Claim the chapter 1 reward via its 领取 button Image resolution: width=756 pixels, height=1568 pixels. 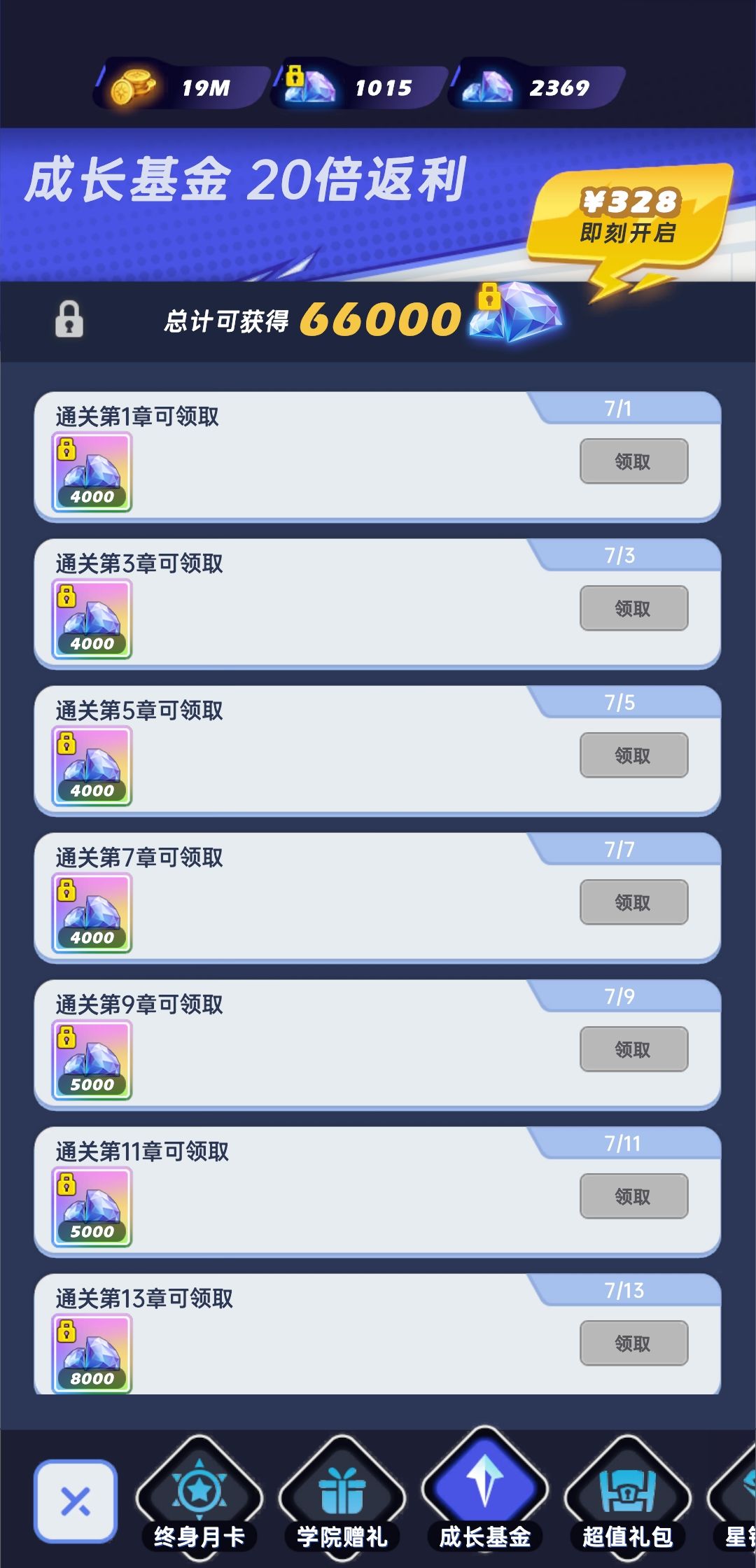click(x=633, y=461)
